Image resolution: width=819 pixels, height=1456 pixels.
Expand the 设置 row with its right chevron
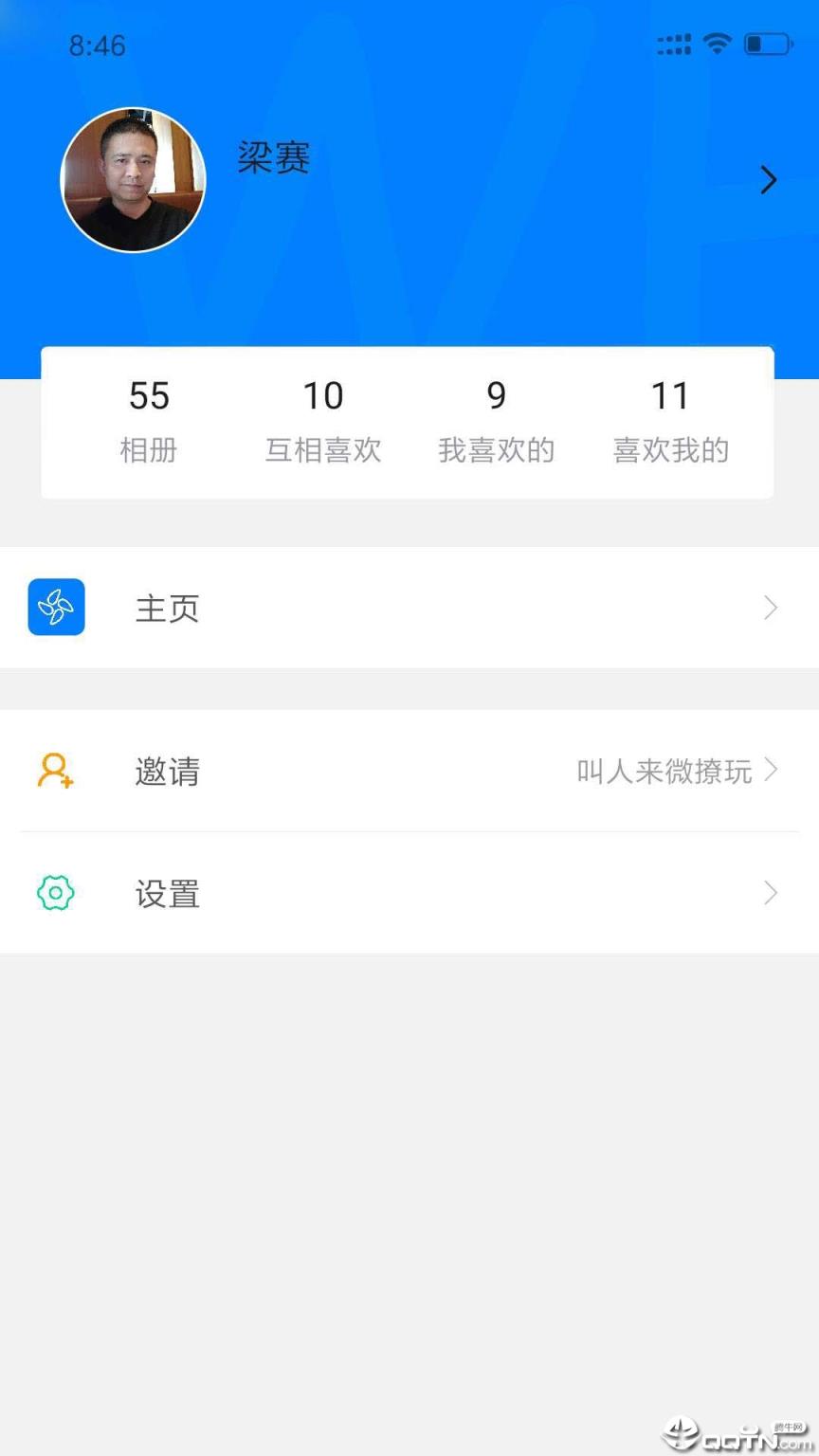click(771, 892)
